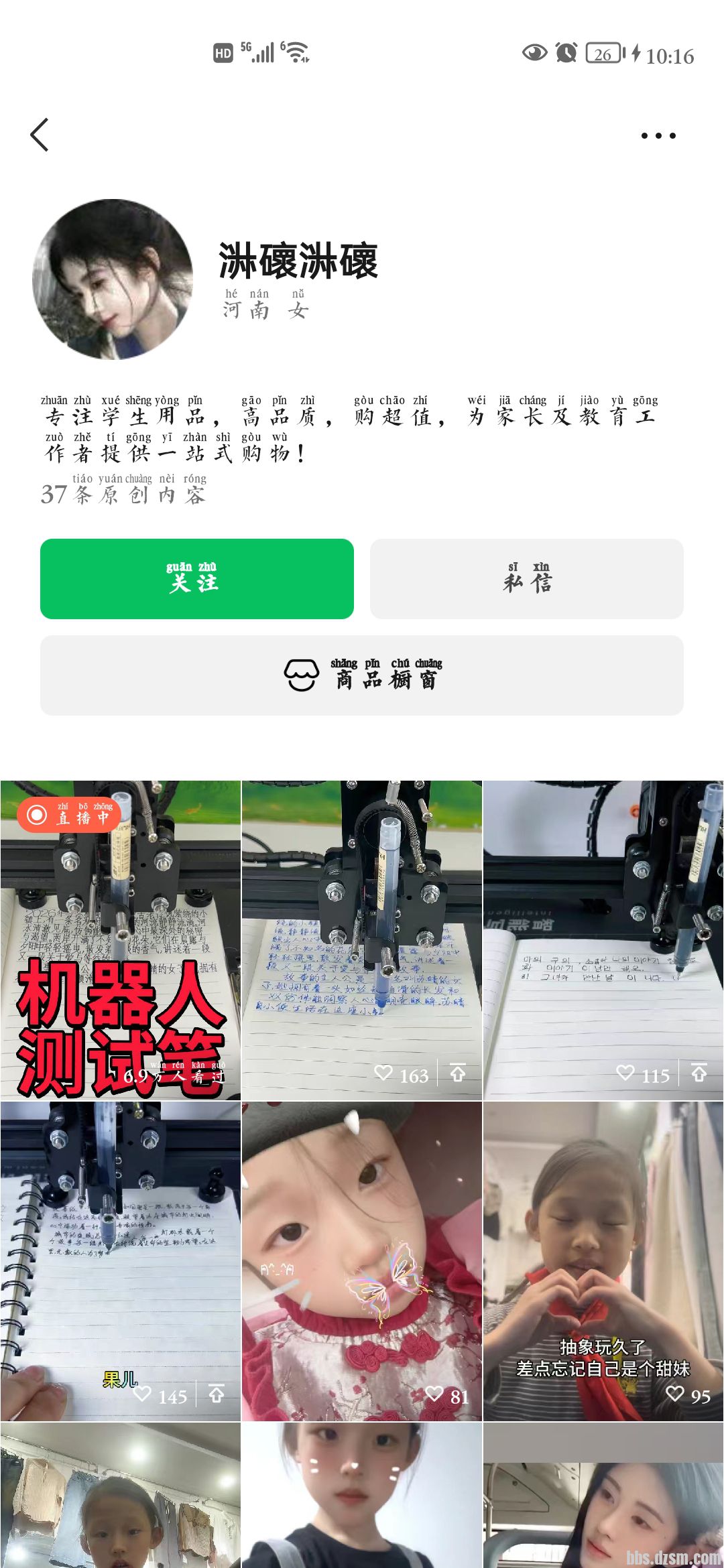Image resolution: width=724 pixels, height=1568 pixels.
Task: Open the video with 115 likes
Action: tap(603, 938)
